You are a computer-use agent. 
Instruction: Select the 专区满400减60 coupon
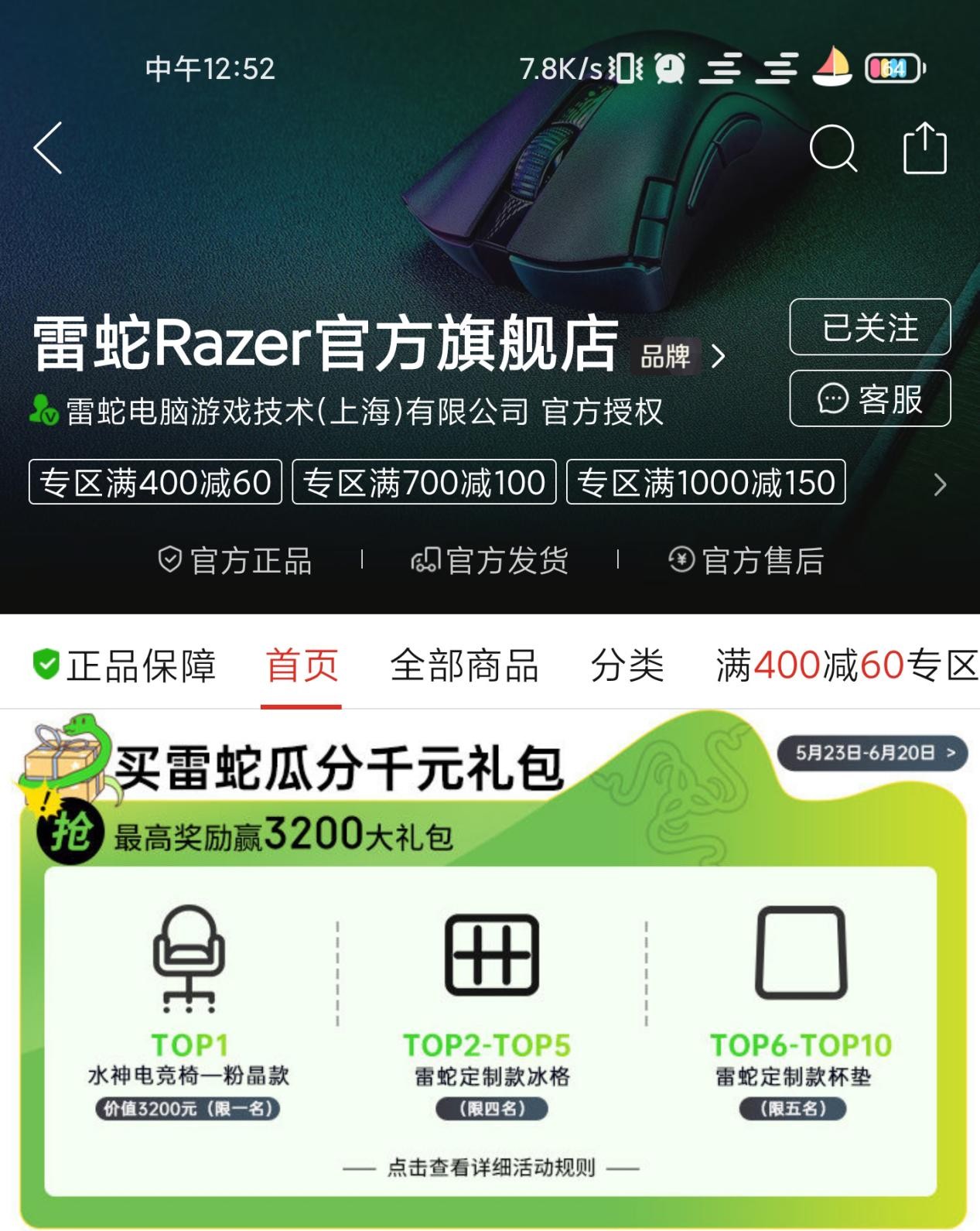tap(155, 483)
